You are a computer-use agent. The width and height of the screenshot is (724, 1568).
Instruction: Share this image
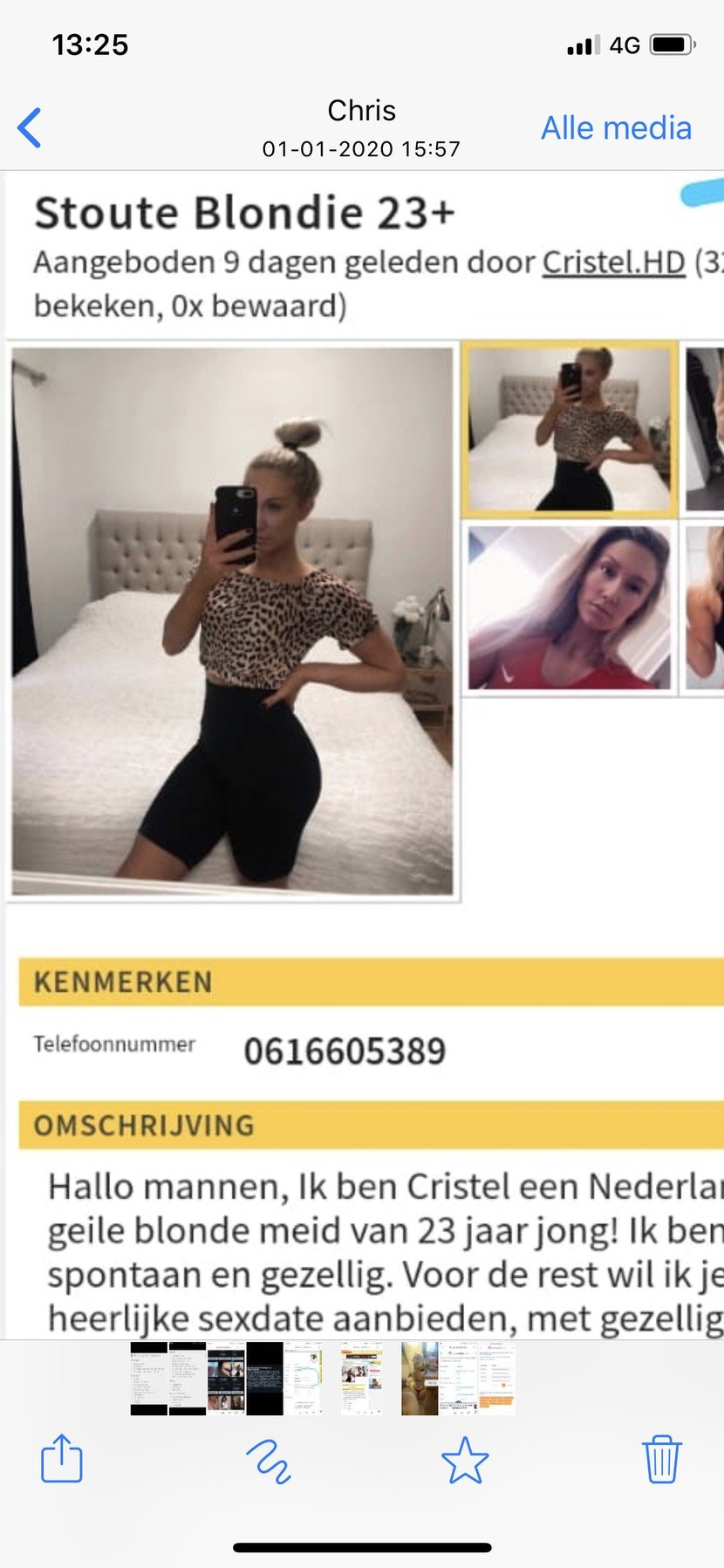pyautogui.click(x=62, y=1458)
